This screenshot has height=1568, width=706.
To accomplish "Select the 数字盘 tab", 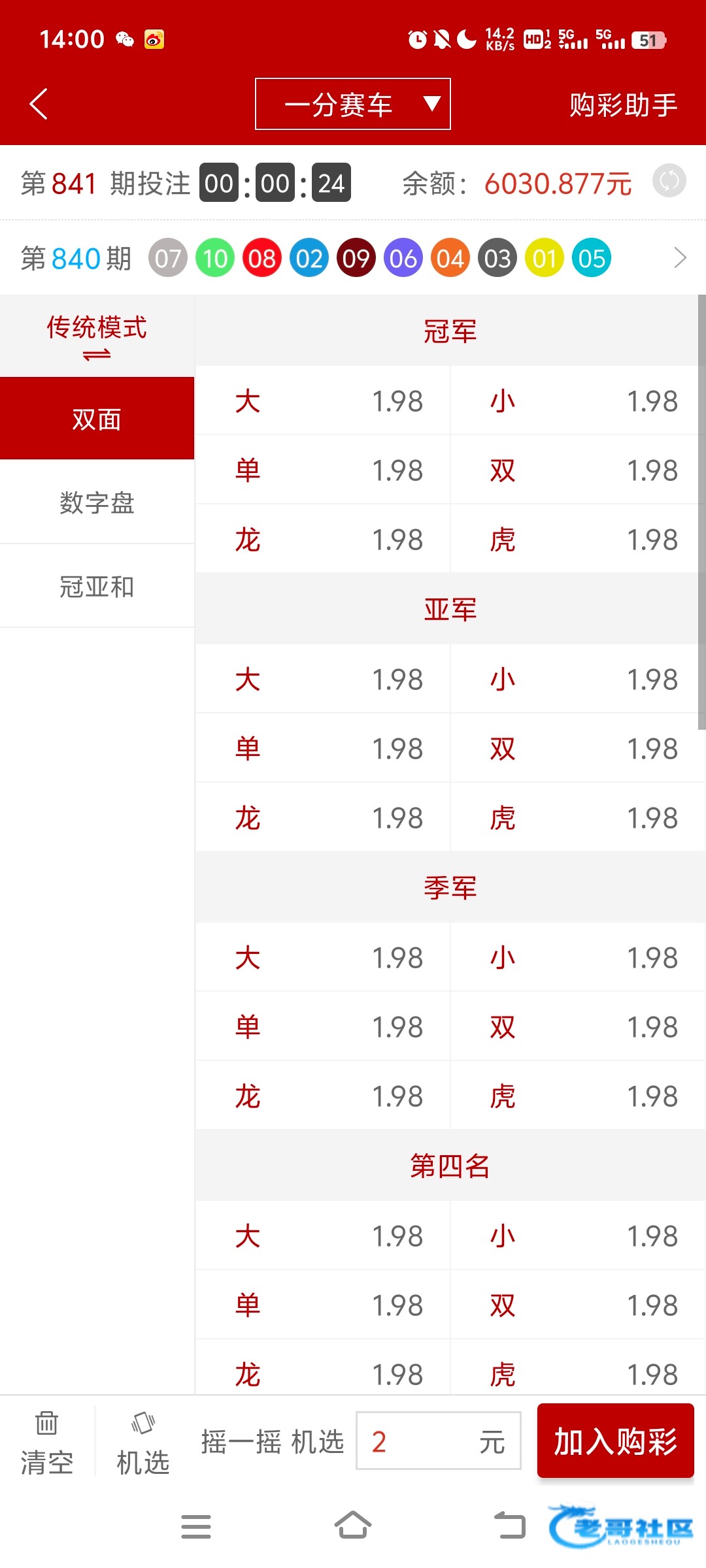I will [x=97, y=502].
